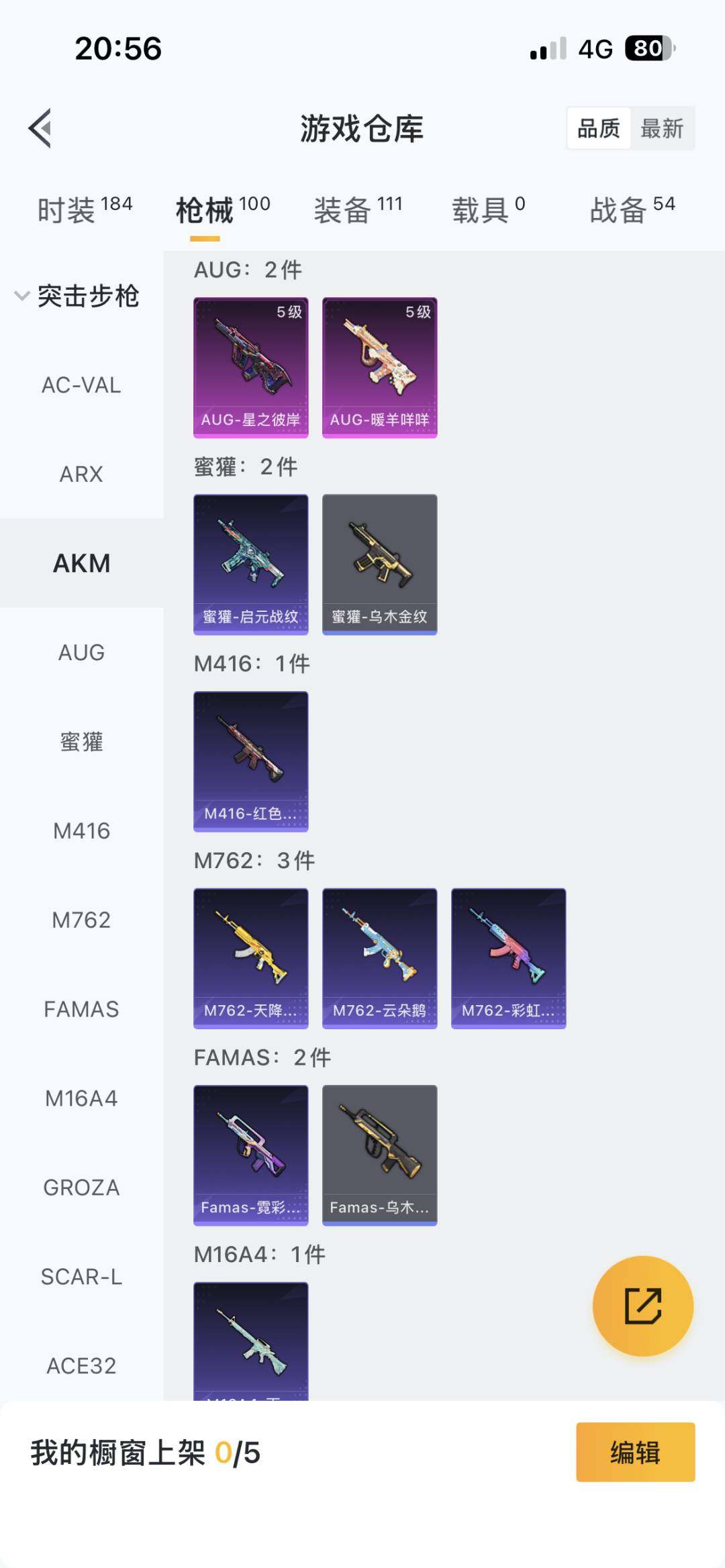Open the 载具 tab
This screenshot has width=725, height=1568.
488,210
